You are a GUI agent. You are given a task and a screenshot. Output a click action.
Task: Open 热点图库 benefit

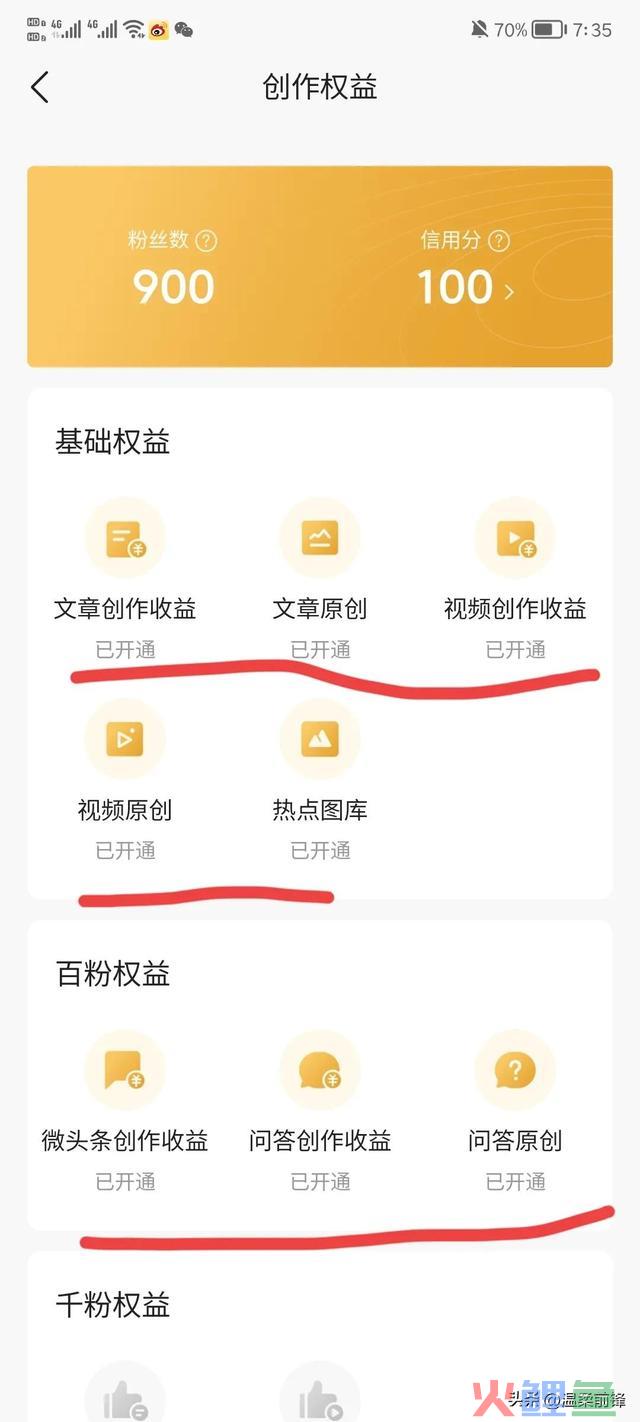(320, 741)
